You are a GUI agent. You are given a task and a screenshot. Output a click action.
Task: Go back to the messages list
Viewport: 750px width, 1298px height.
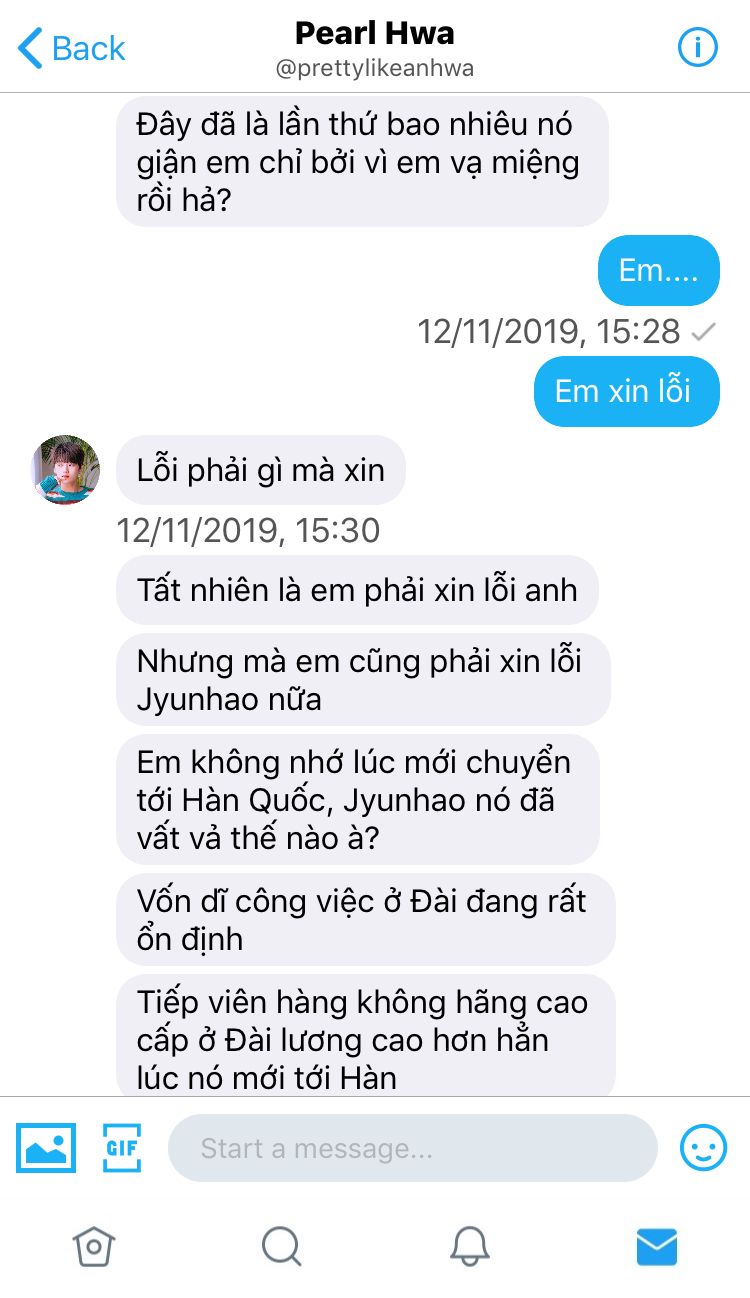(72, 48)
